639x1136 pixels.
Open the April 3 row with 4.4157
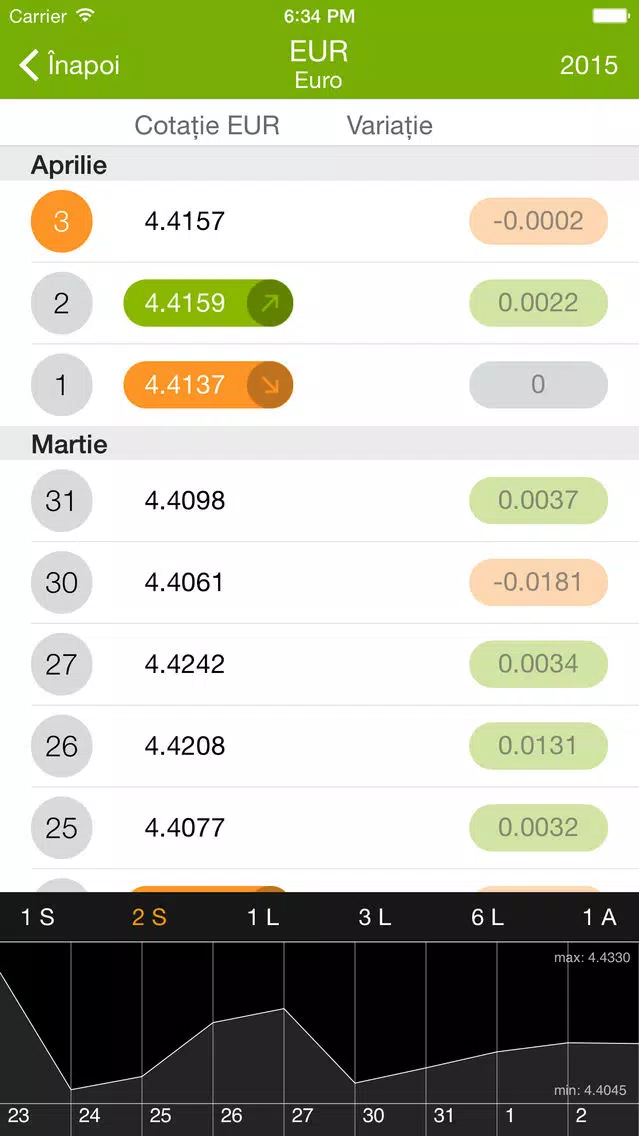pyautogui.click(x=320, y=221)
